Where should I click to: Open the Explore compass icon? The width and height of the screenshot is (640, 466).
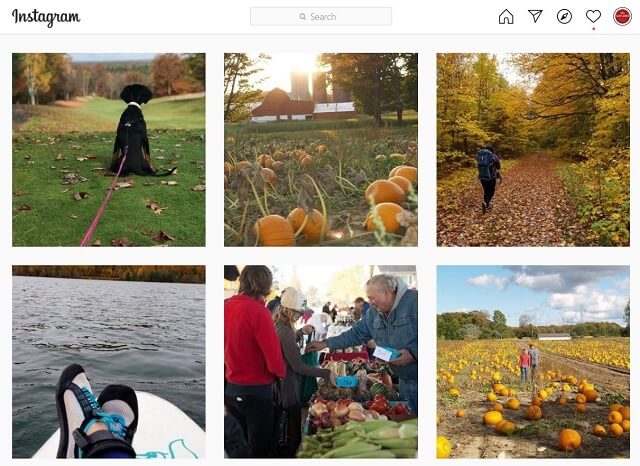pyautogui.click(x=564, y=17)
